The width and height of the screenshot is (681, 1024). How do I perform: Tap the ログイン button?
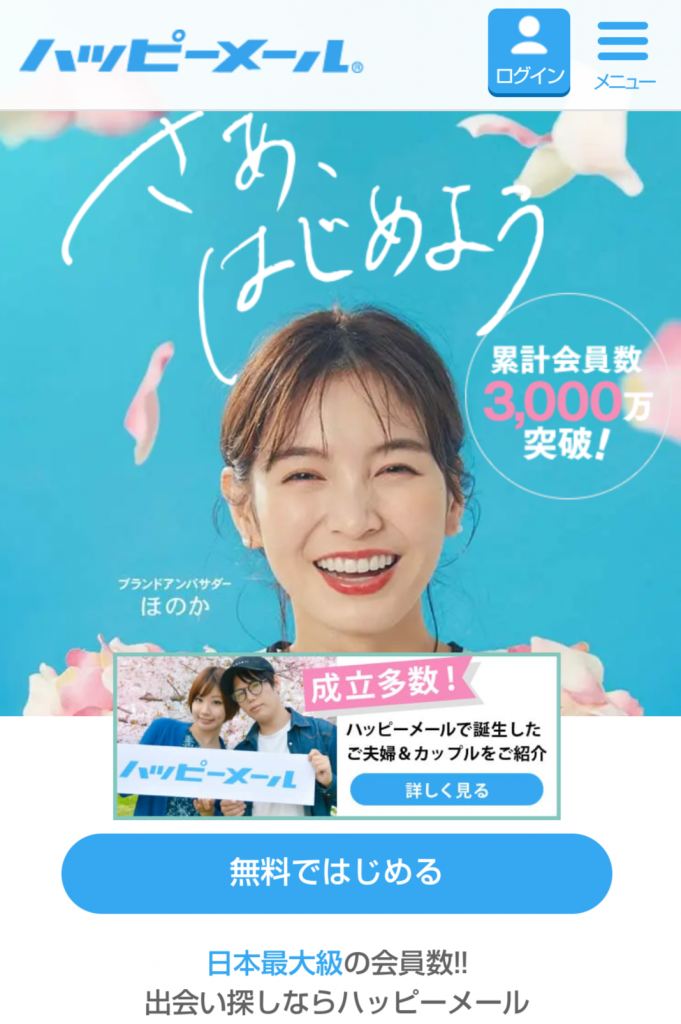coord(528,52)
